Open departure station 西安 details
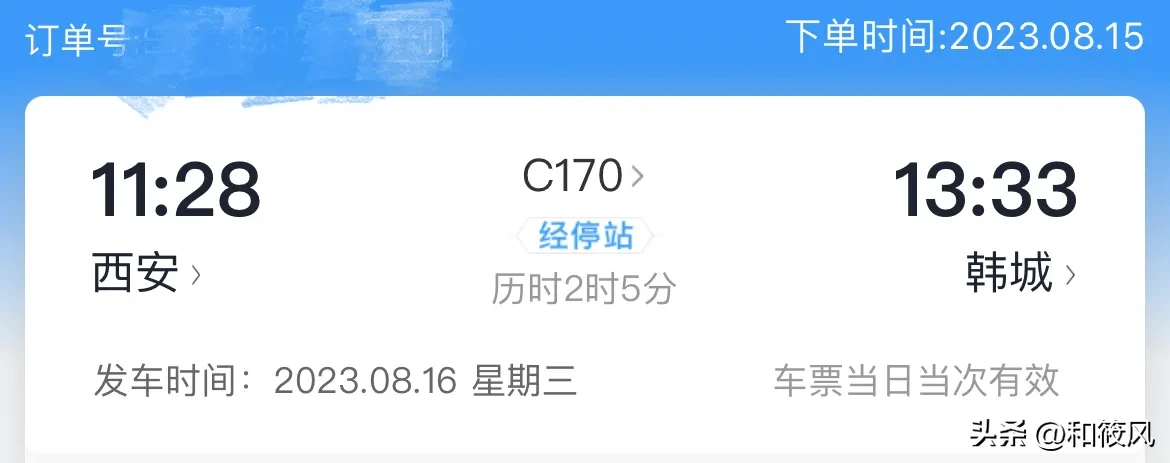1170x463 pixels. [146, 273]
